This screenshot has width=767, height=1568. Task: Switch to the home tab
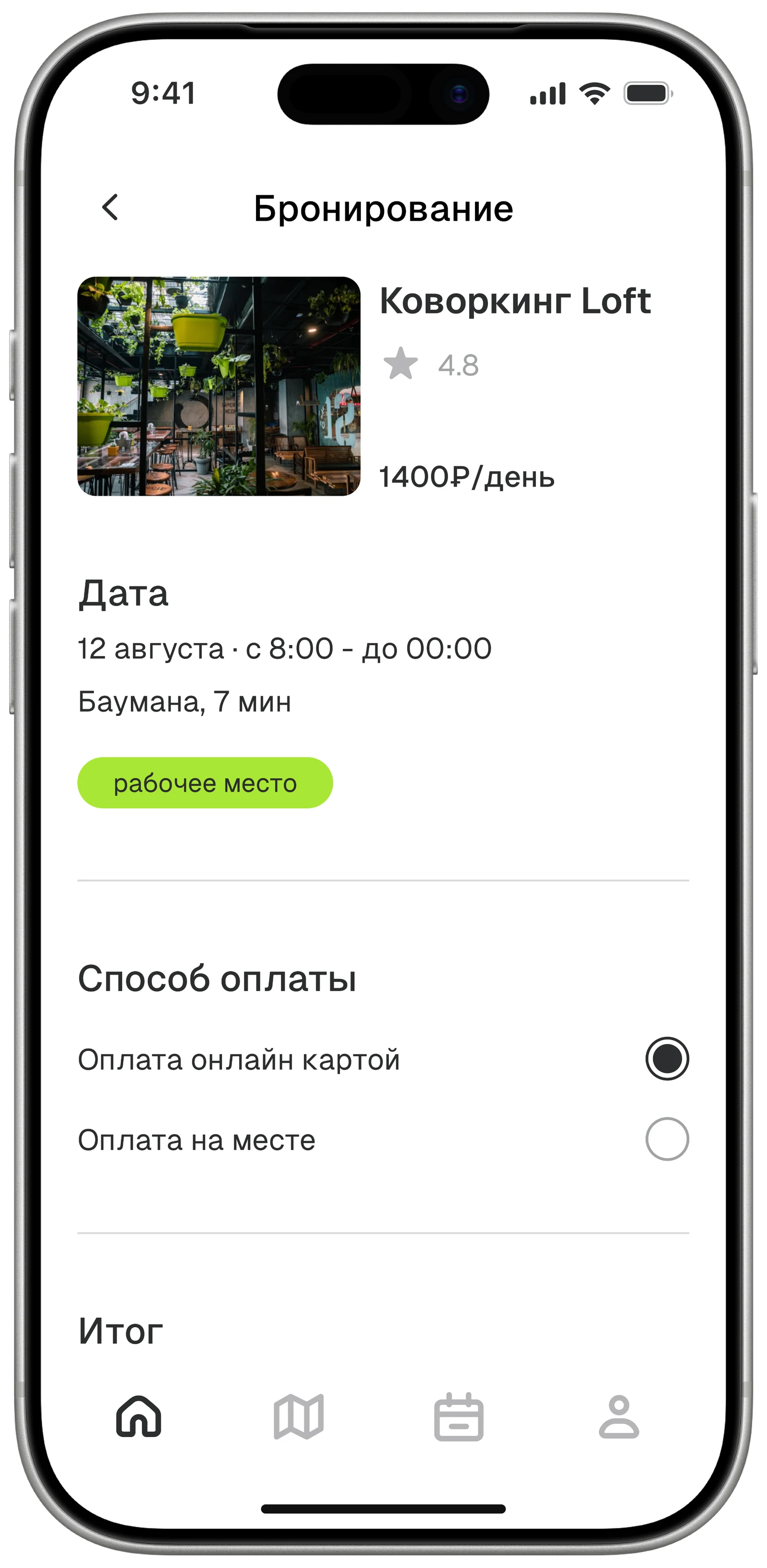tap(139, 1416)
